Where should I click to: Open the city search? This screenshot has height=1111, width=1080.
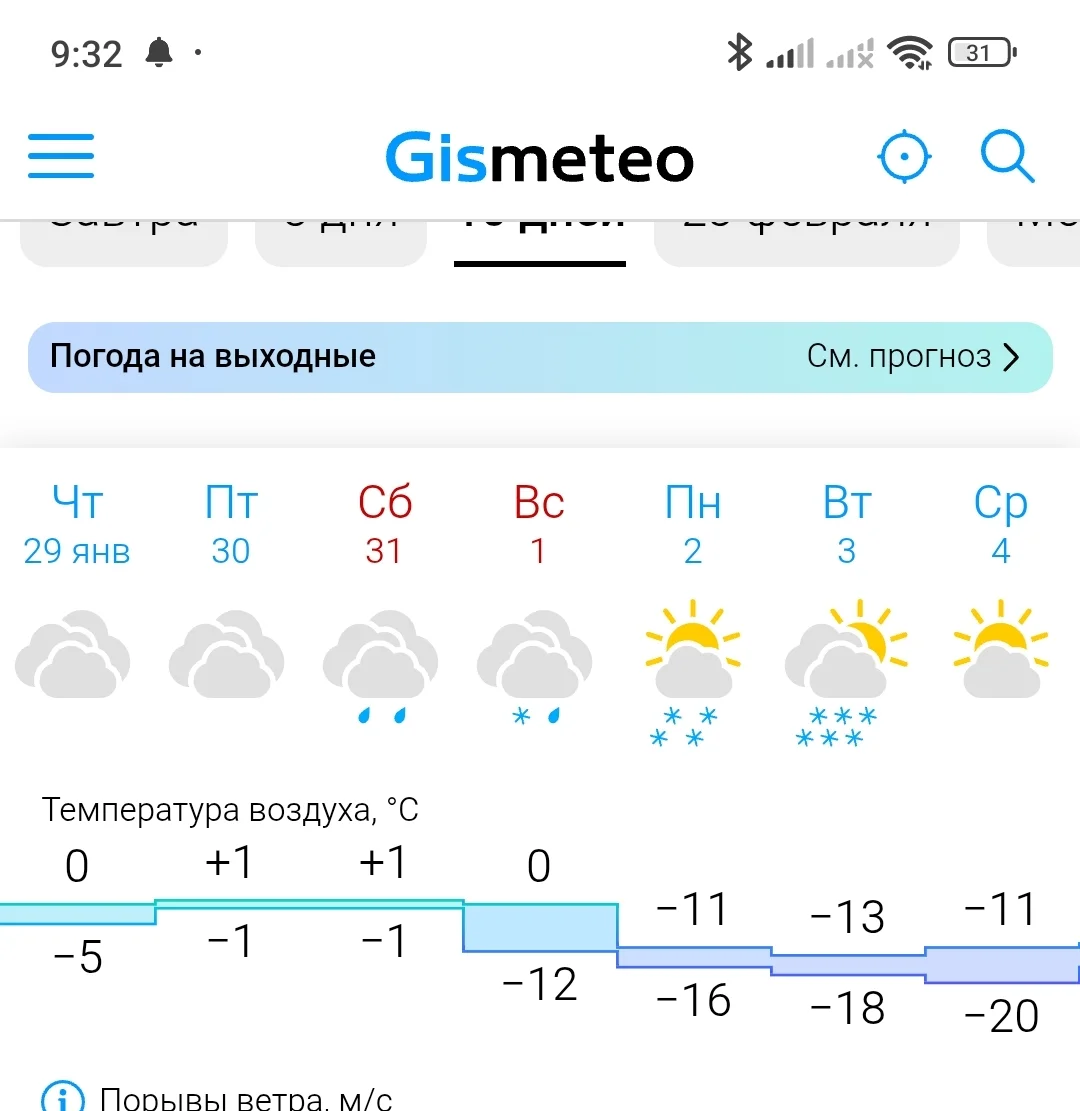[1006, 157]
